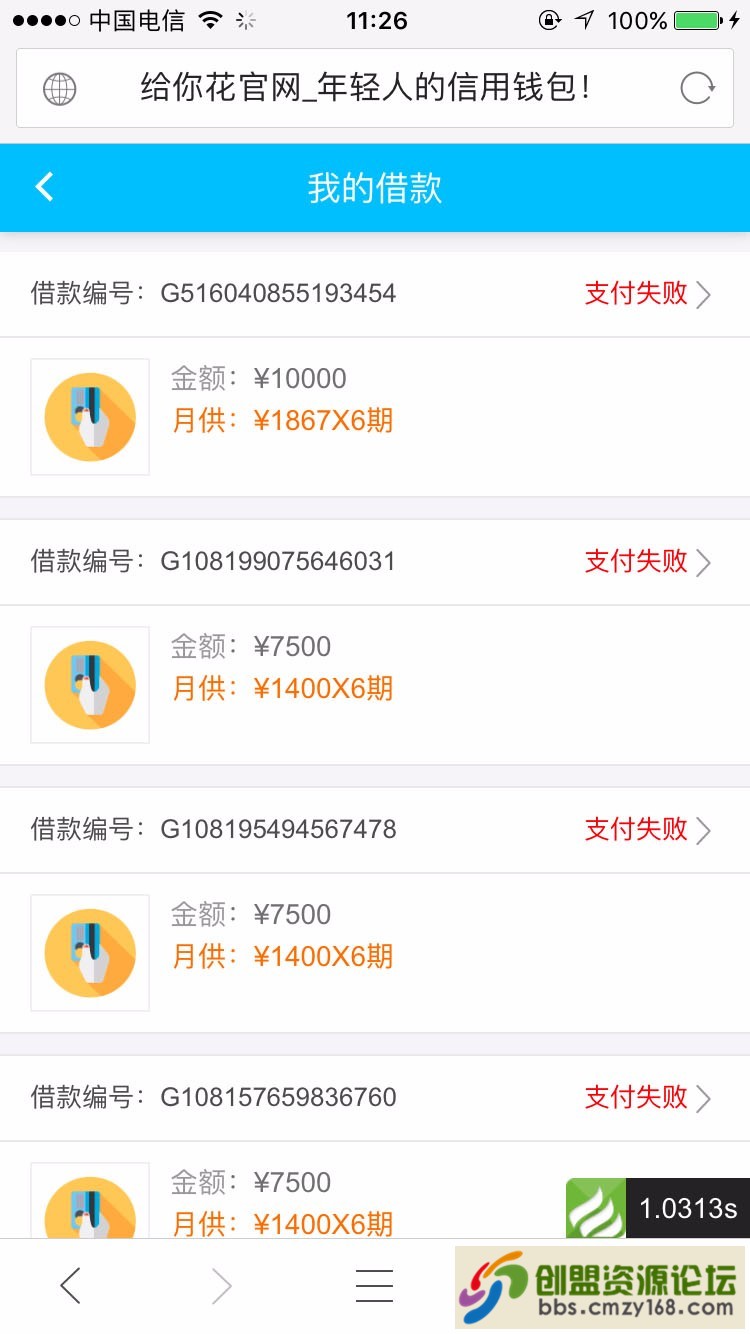Open loan G108195494567478 details
The width and height of the screenshot is (750, 1334).
[x=648, y=830]
